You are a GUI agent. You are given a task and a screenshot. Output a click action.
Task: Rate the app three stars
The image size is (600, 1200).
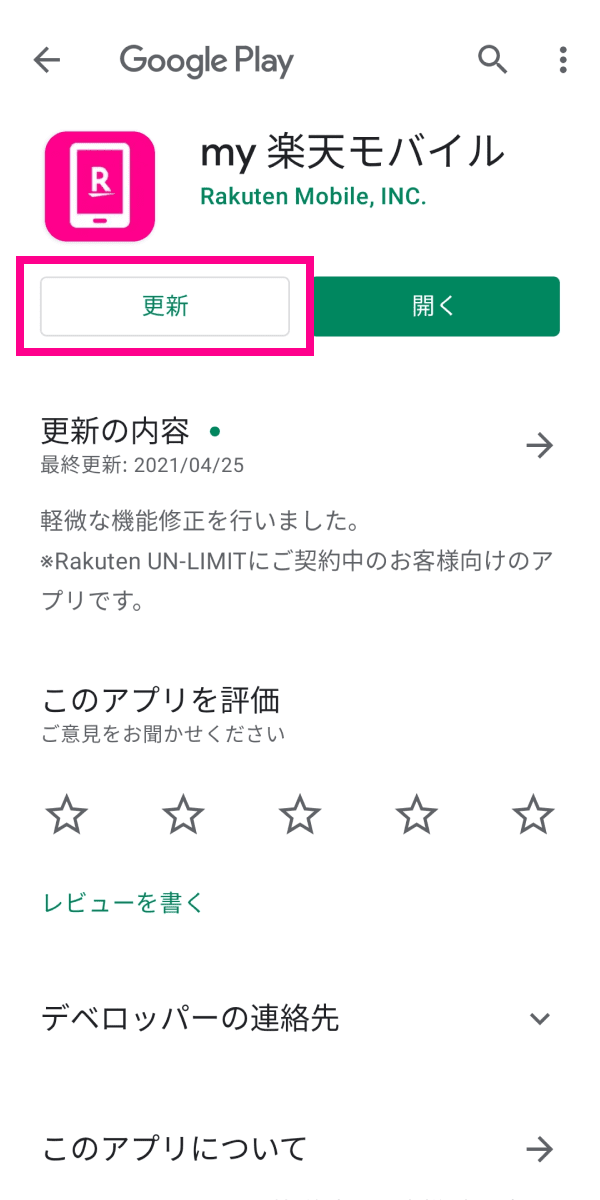click(x=300, y=816)
